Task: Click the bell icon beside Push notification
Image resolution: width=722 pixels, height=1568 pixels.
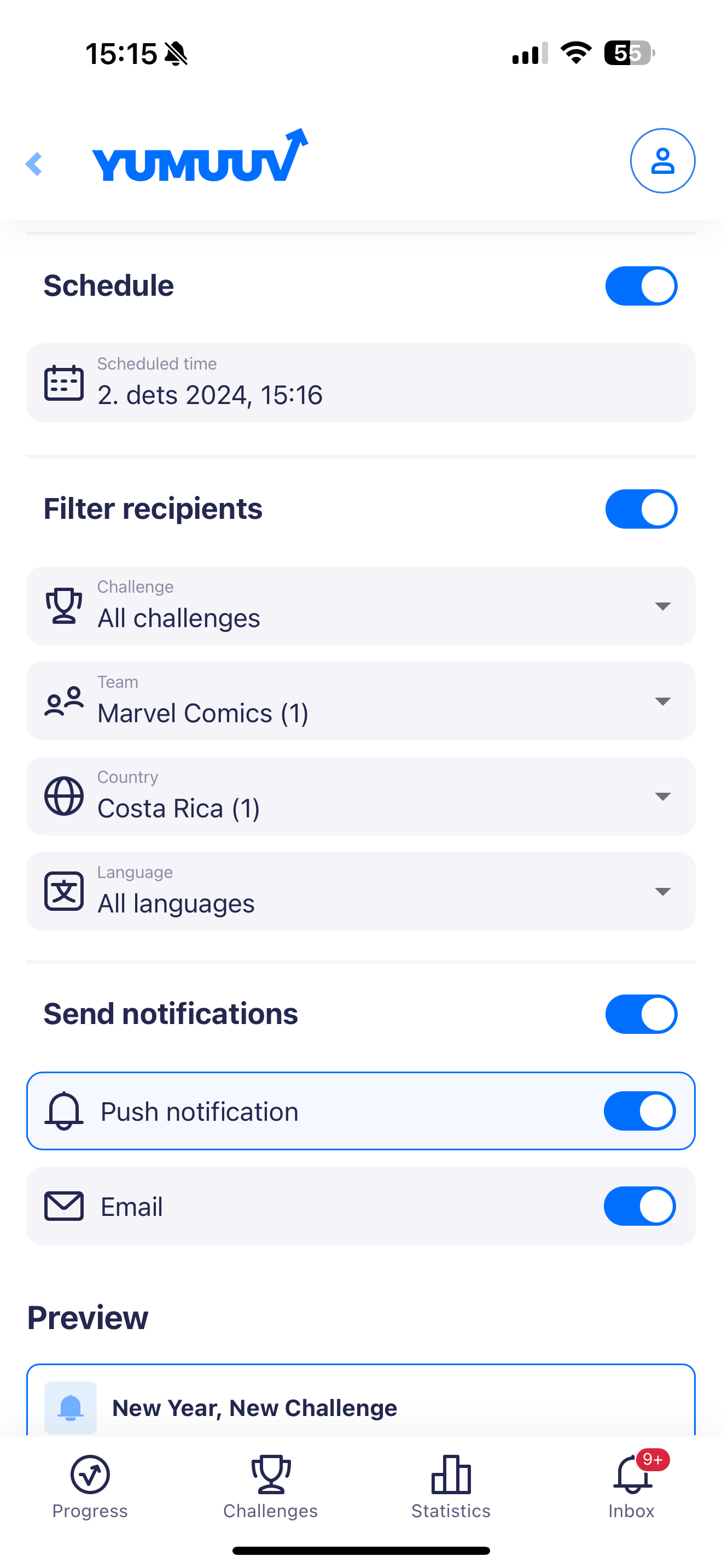Action: pos(64,1110)
